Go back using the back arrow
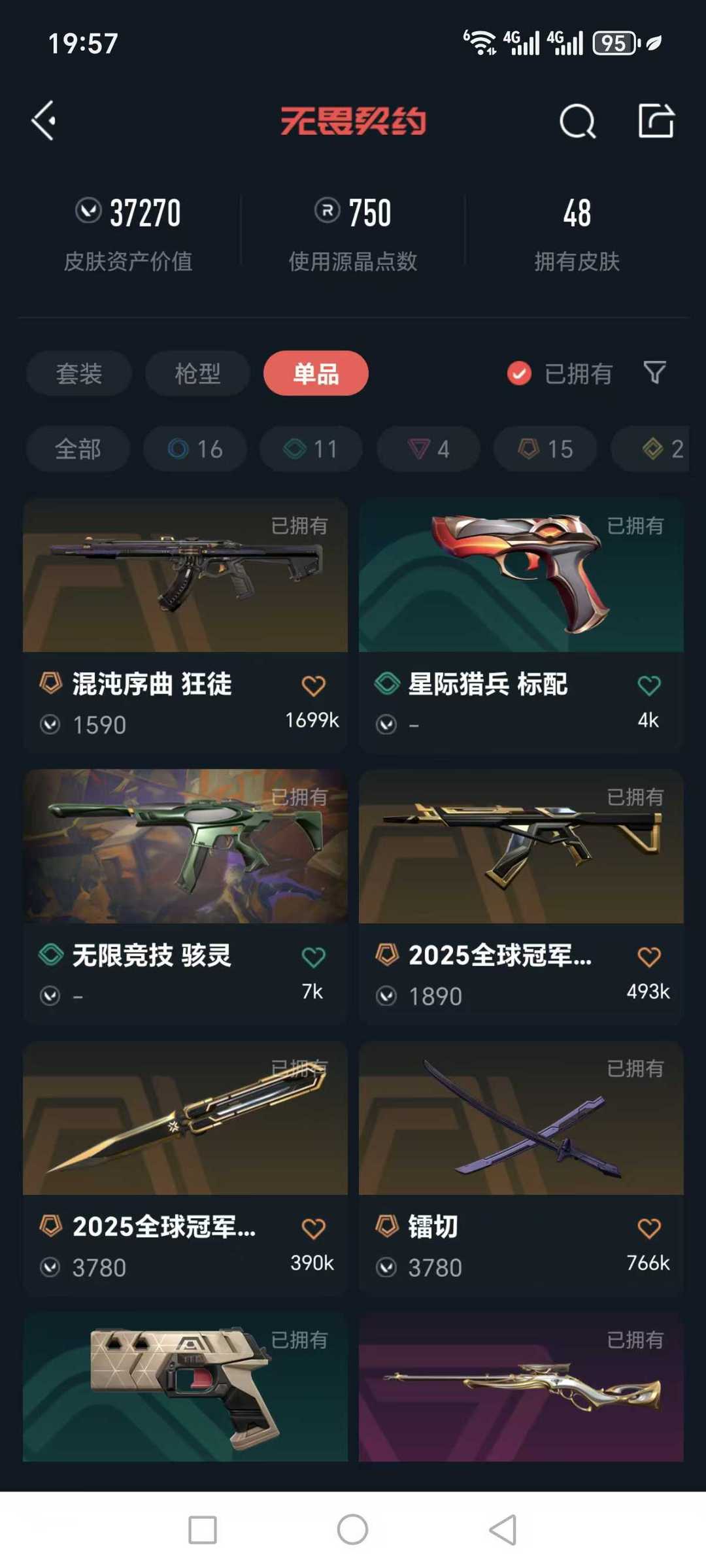Screen dimensions: 706x1568 43,120
